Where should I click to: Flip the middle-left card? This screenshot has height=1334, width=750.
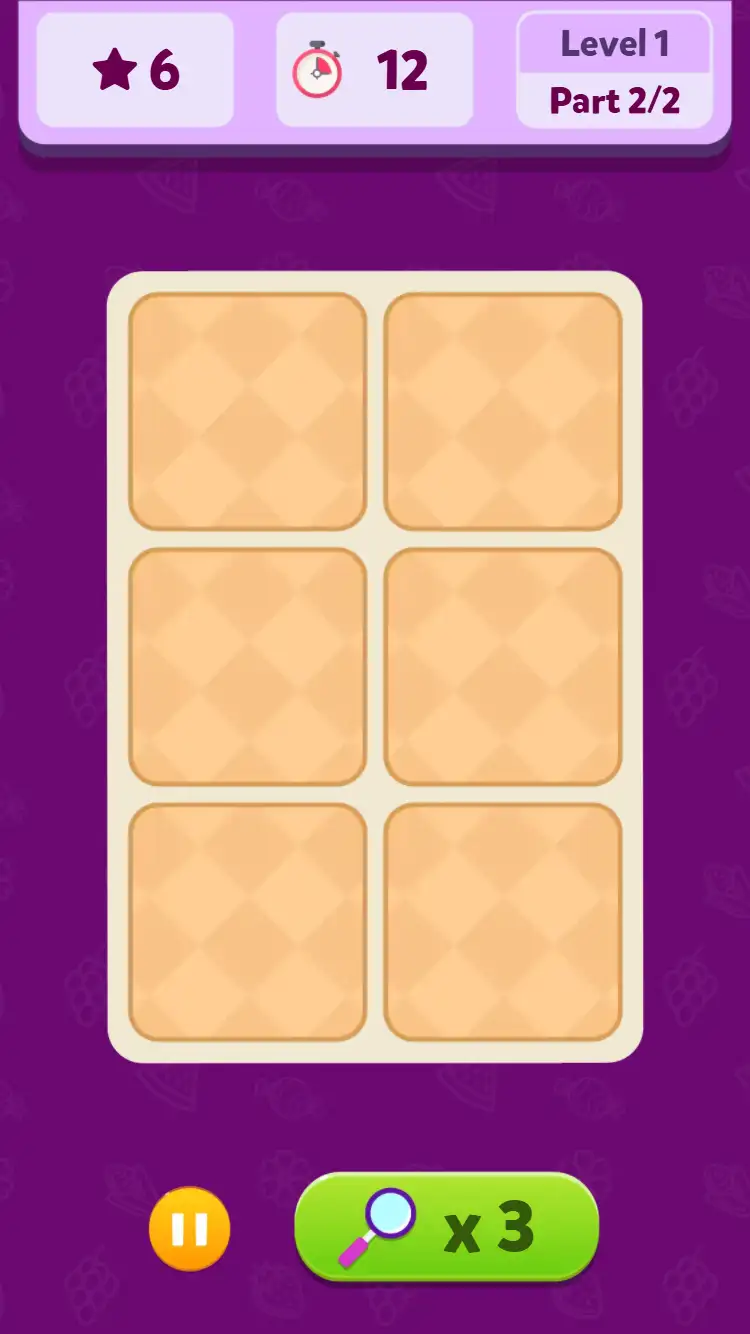(x=247, y=666)
